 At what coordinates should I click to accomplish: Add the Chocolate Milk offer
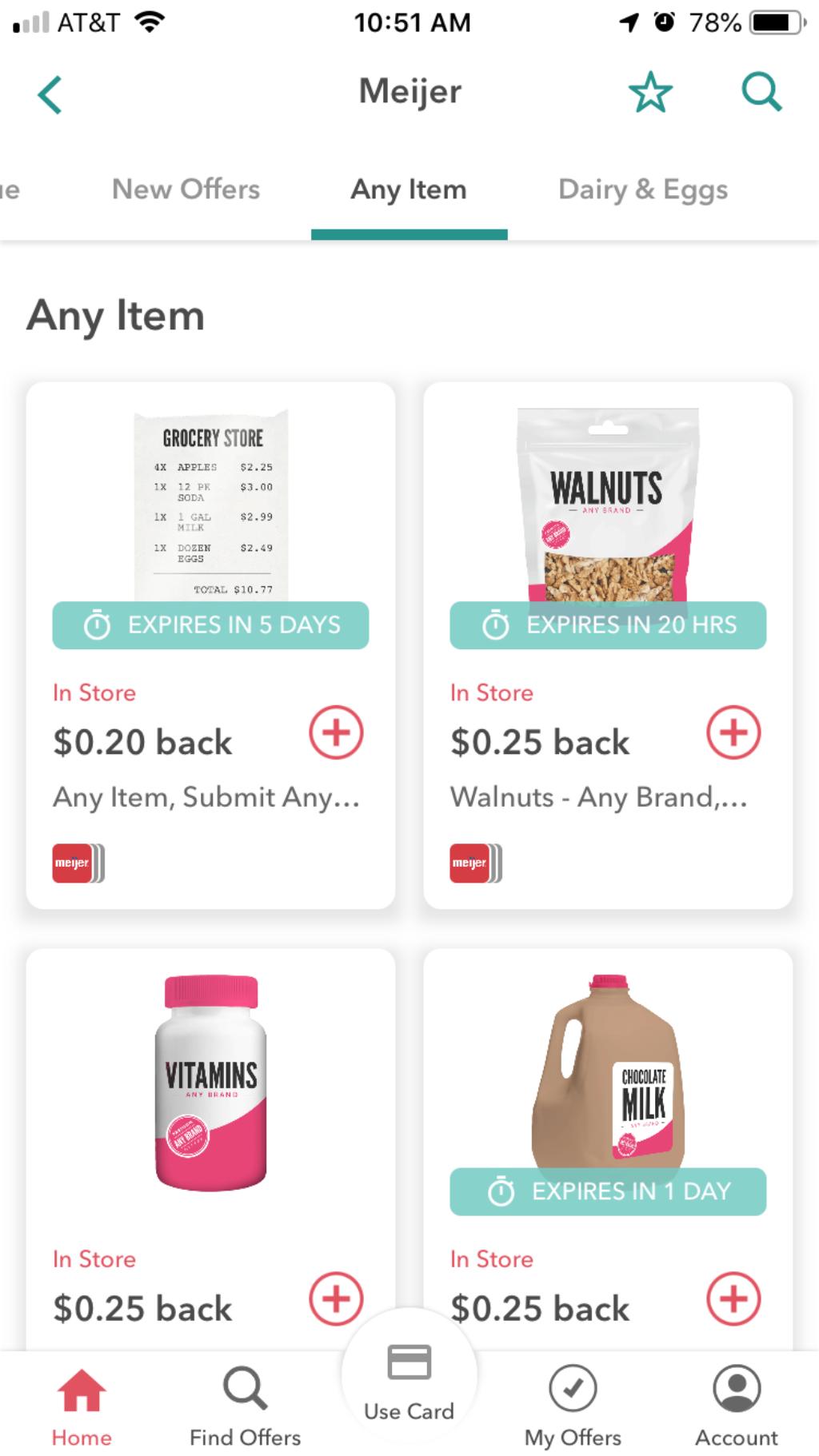[733, 1298]
